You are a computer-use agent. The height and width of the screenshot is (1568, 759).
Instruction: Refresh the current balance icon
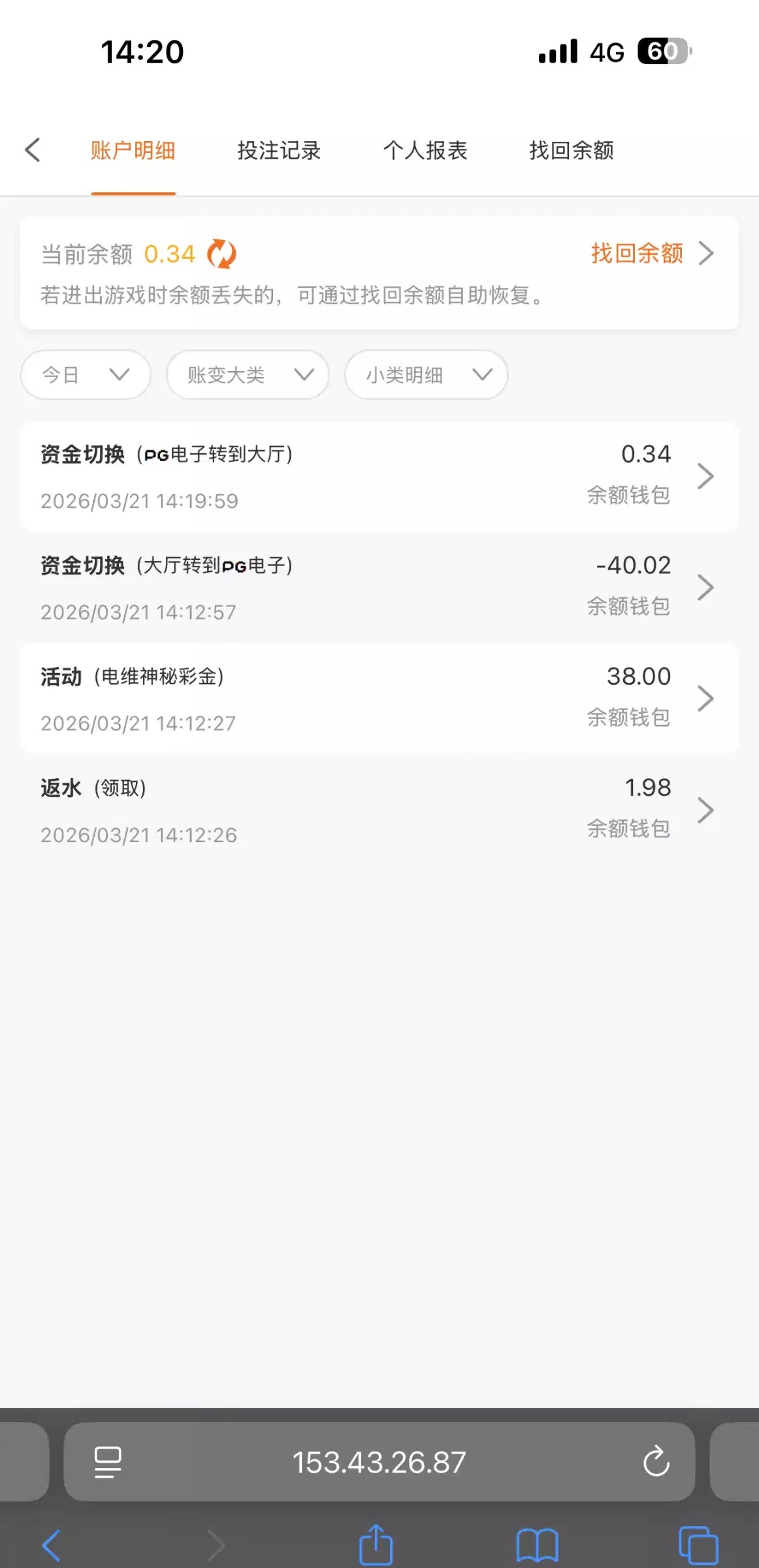click(x=221, y=253)
